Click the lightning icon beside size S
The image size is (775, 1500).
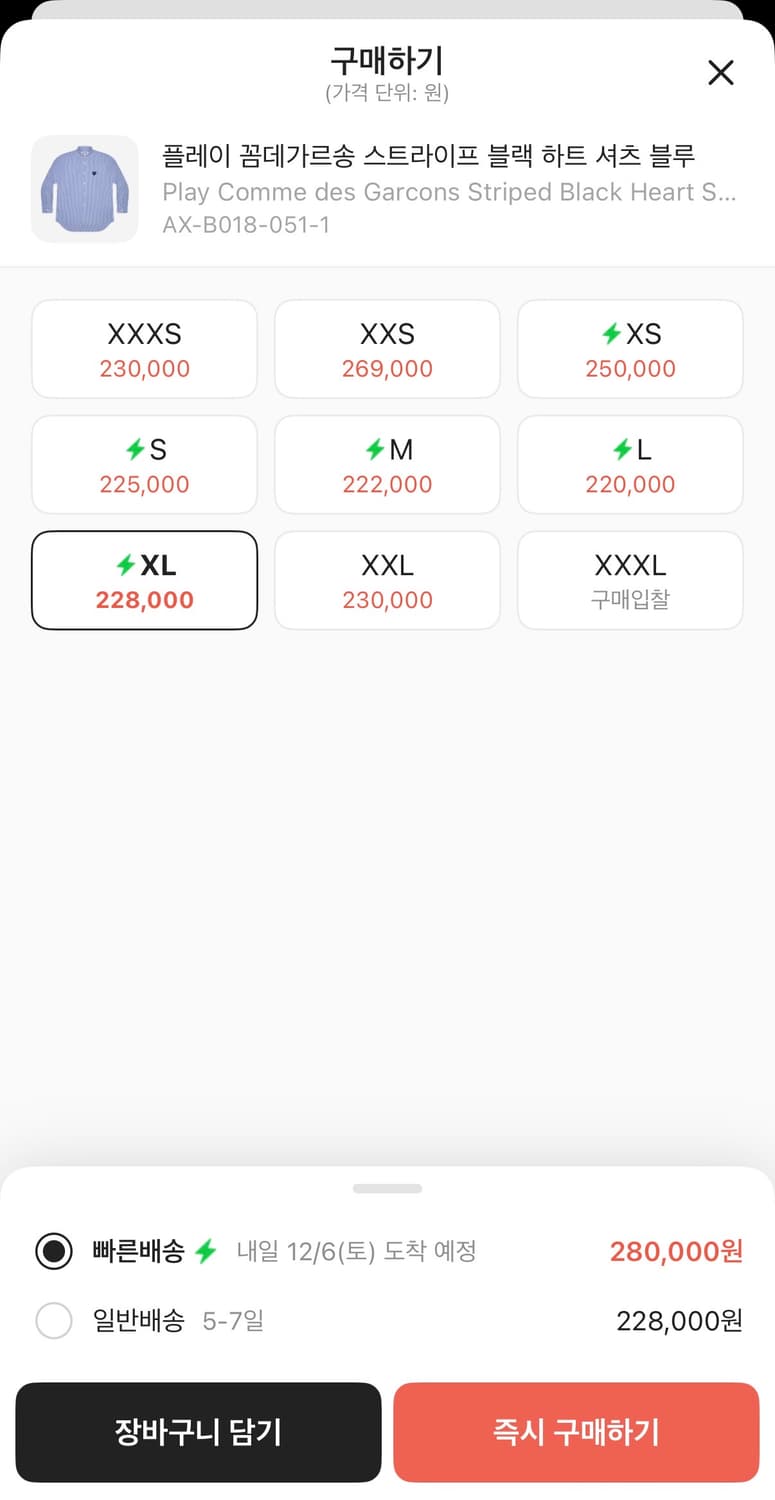[x=134, y=450]
